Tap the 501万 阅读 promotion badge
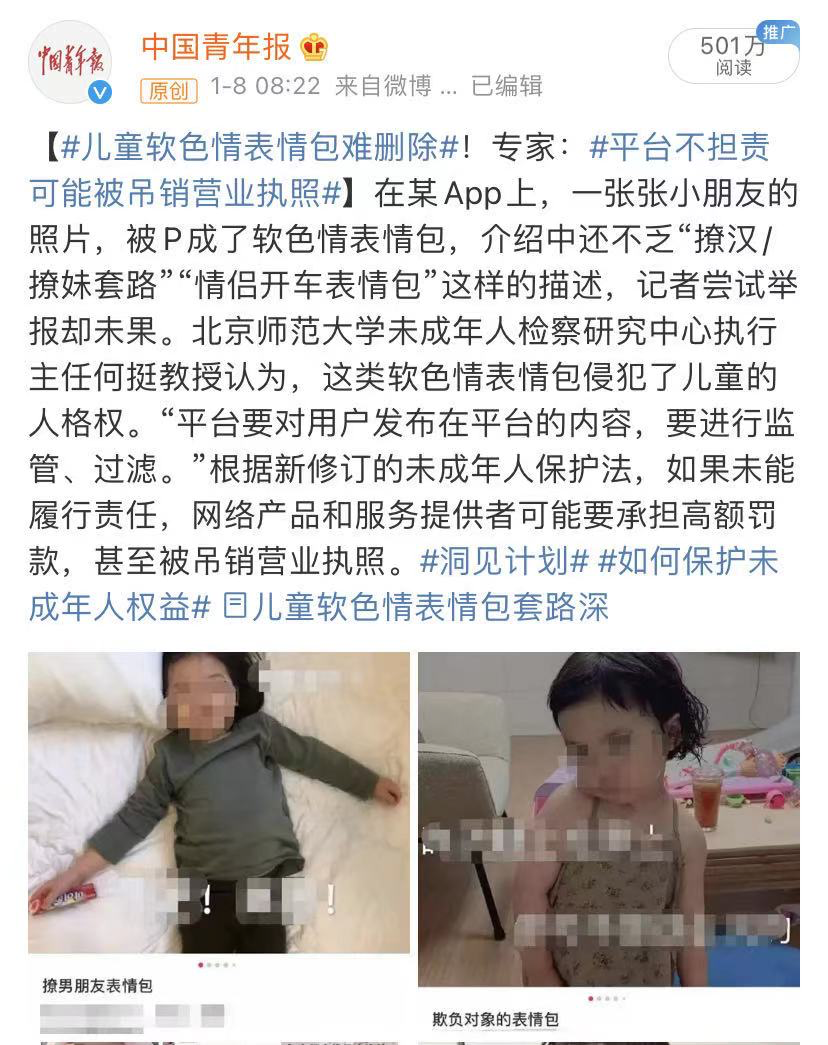Screen dimensions: 828x1045 (x=733, y=56)
